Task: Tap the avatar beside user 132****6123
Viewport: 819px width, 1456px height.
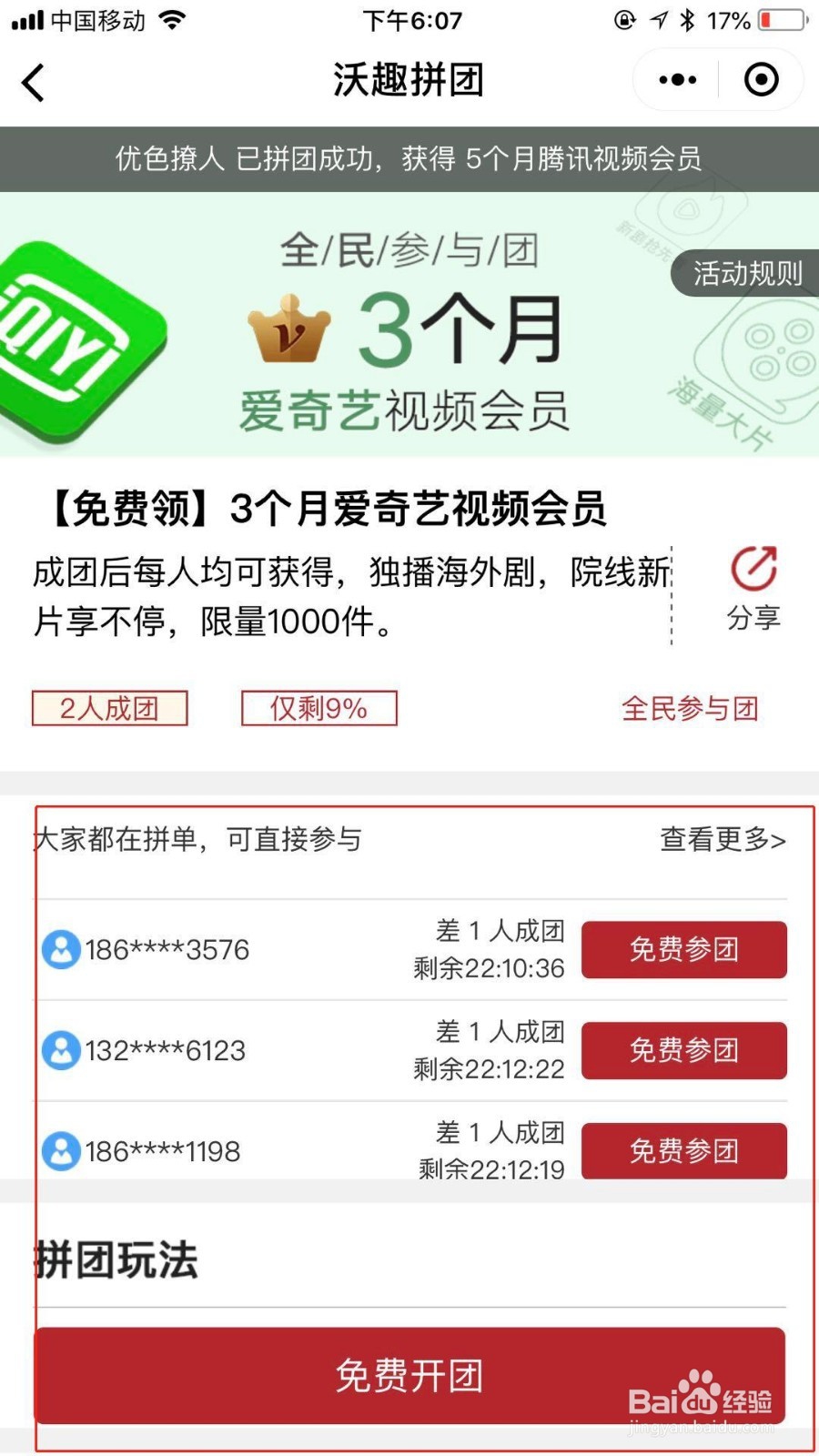Action: pyautogui.click(x=60, y=1050)
